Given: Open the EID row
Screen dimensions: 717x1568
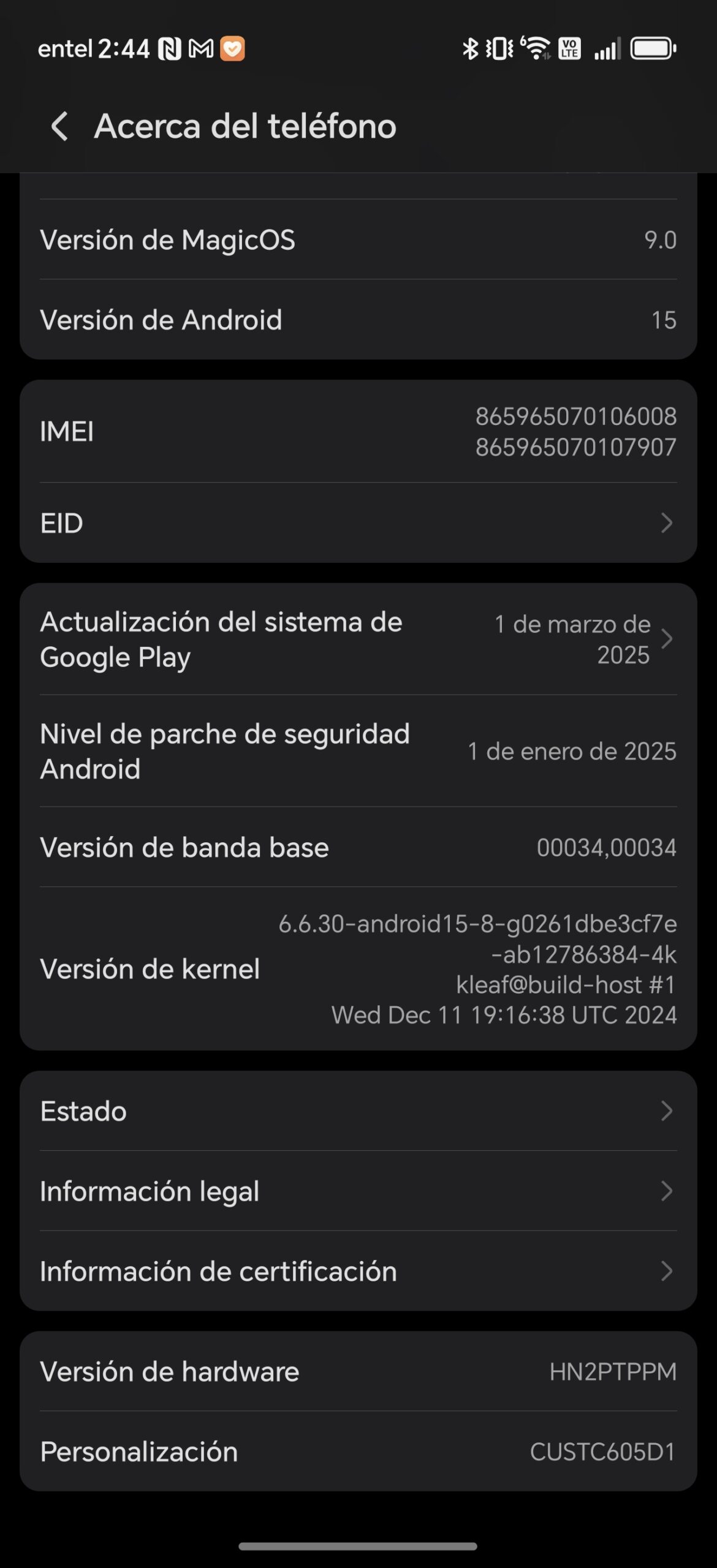Looking at the screenshot, I should tap(358, 523).
